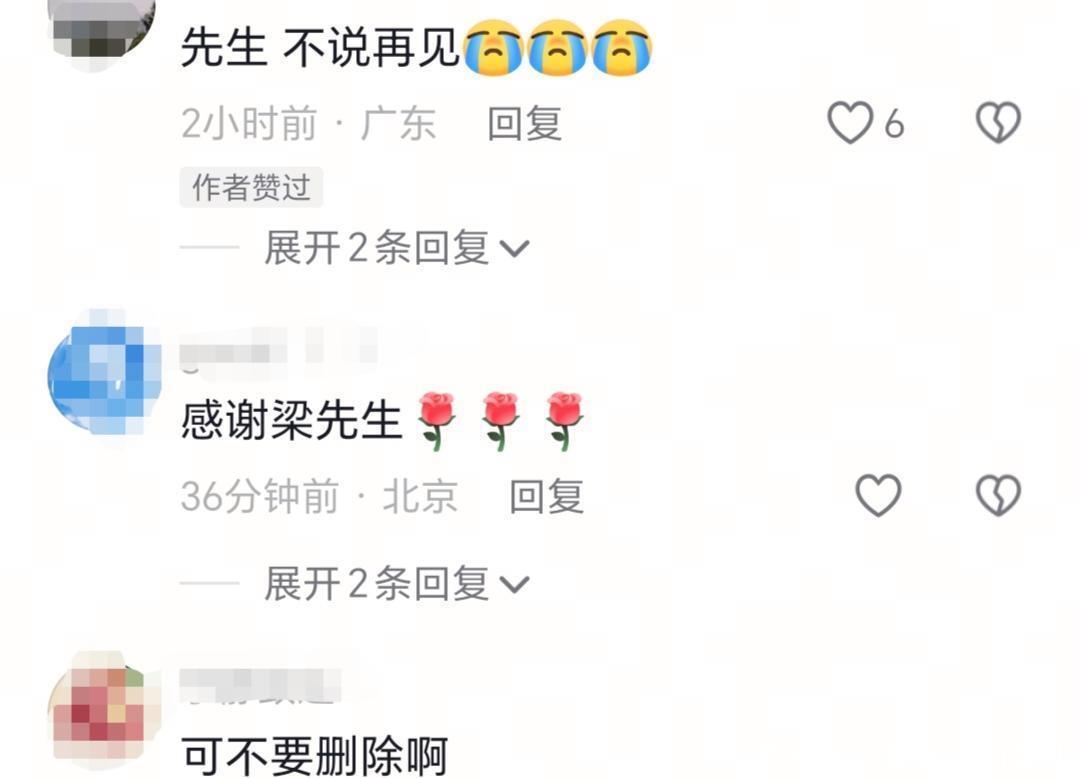
Task: Reply to the comment from 广东
Action: pos(524,124)
